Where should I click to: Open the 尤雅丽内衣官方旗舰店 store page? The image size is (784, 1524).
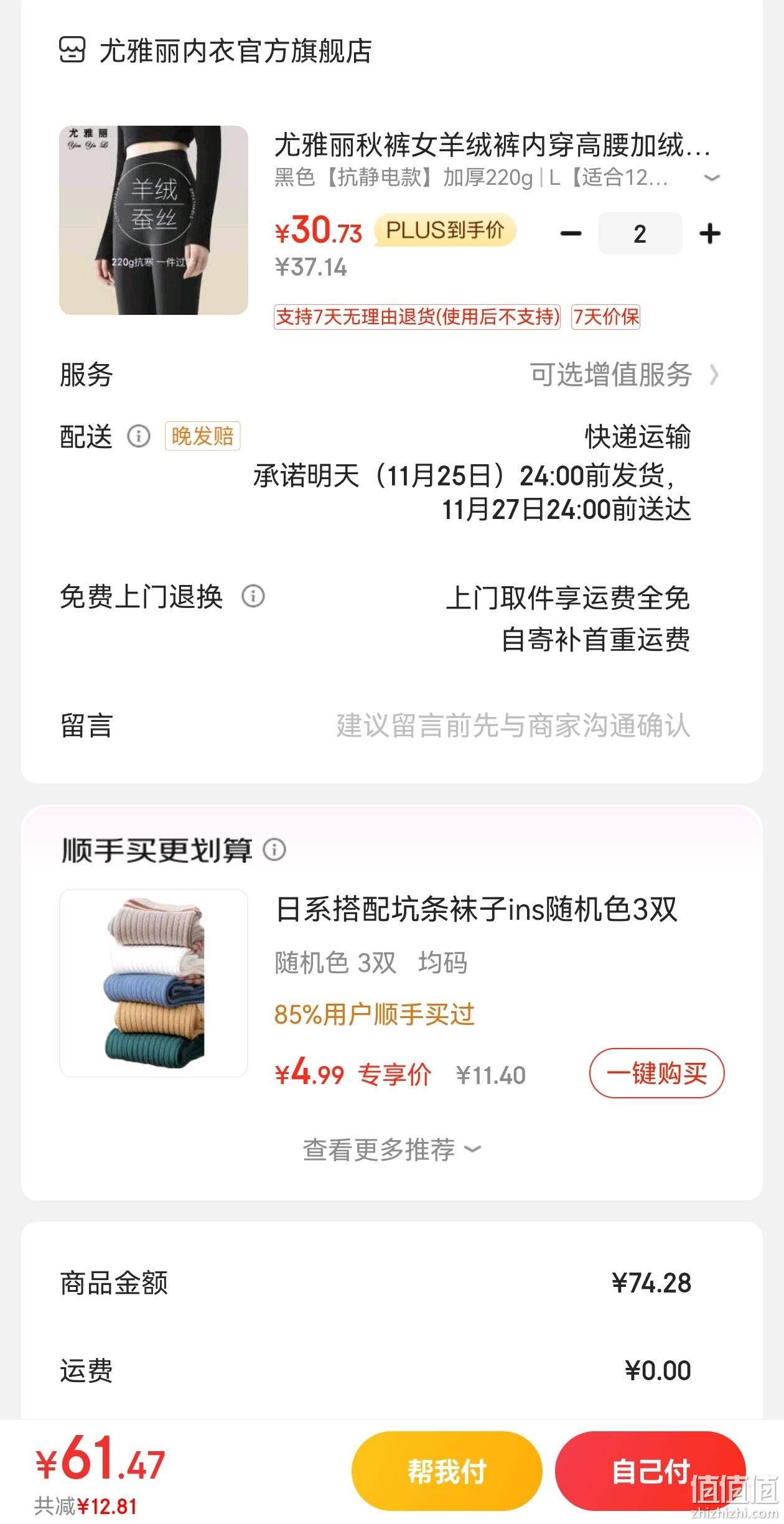pos(216,50)
